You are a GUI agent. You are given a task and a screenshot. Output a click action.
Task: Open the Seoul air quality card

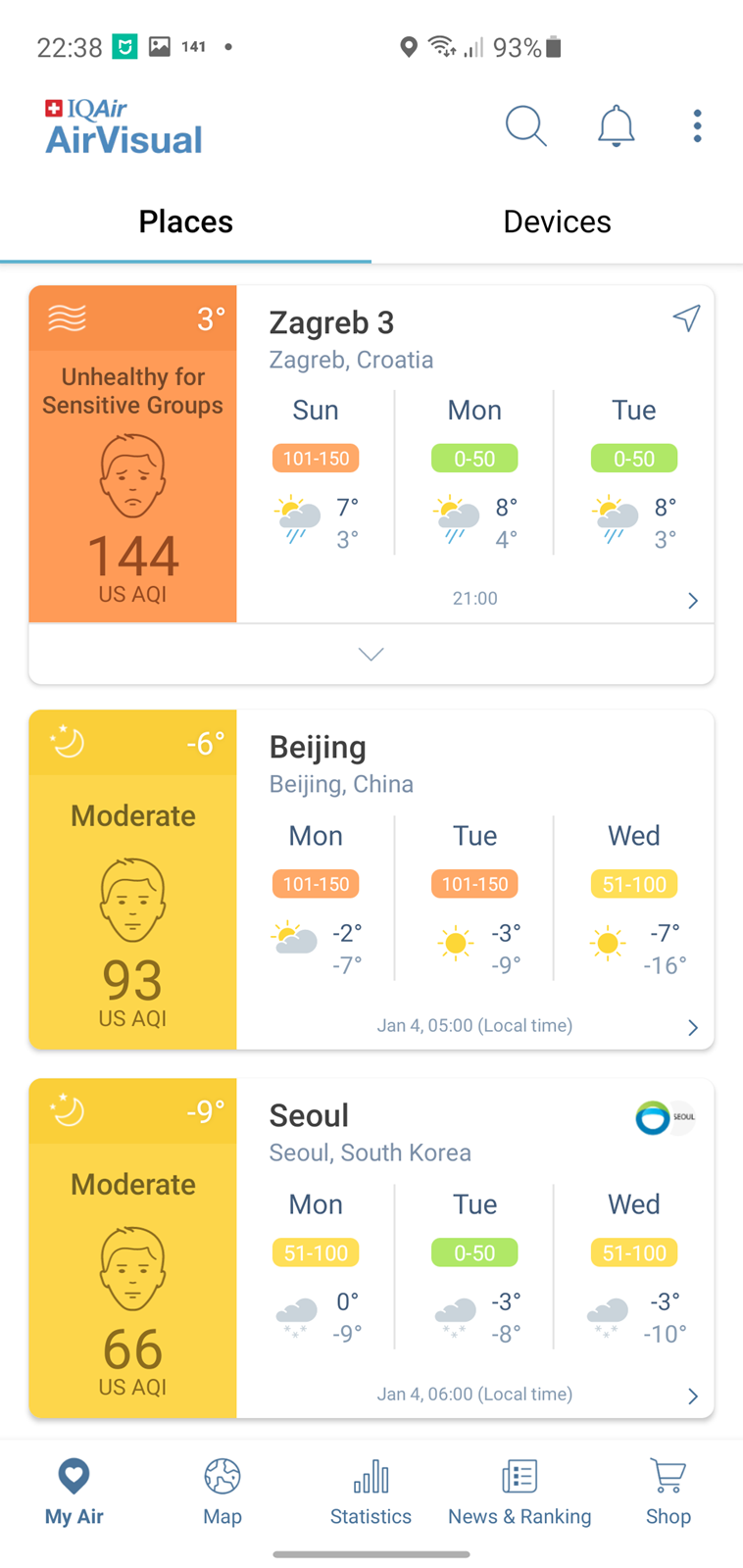pyautogui.click(x=371, y=1248)
